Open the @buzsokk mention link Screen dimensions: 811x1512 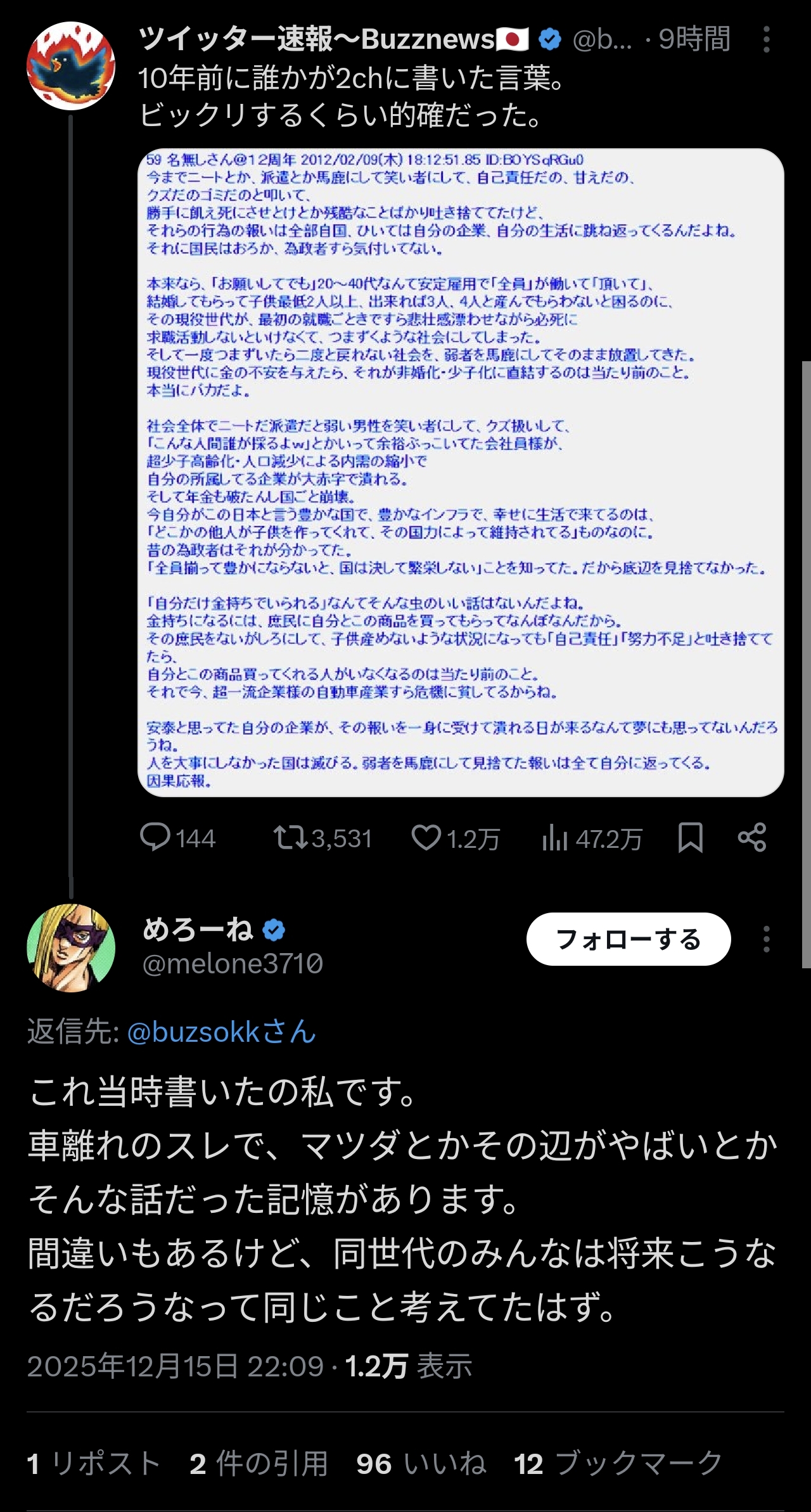221,1032
